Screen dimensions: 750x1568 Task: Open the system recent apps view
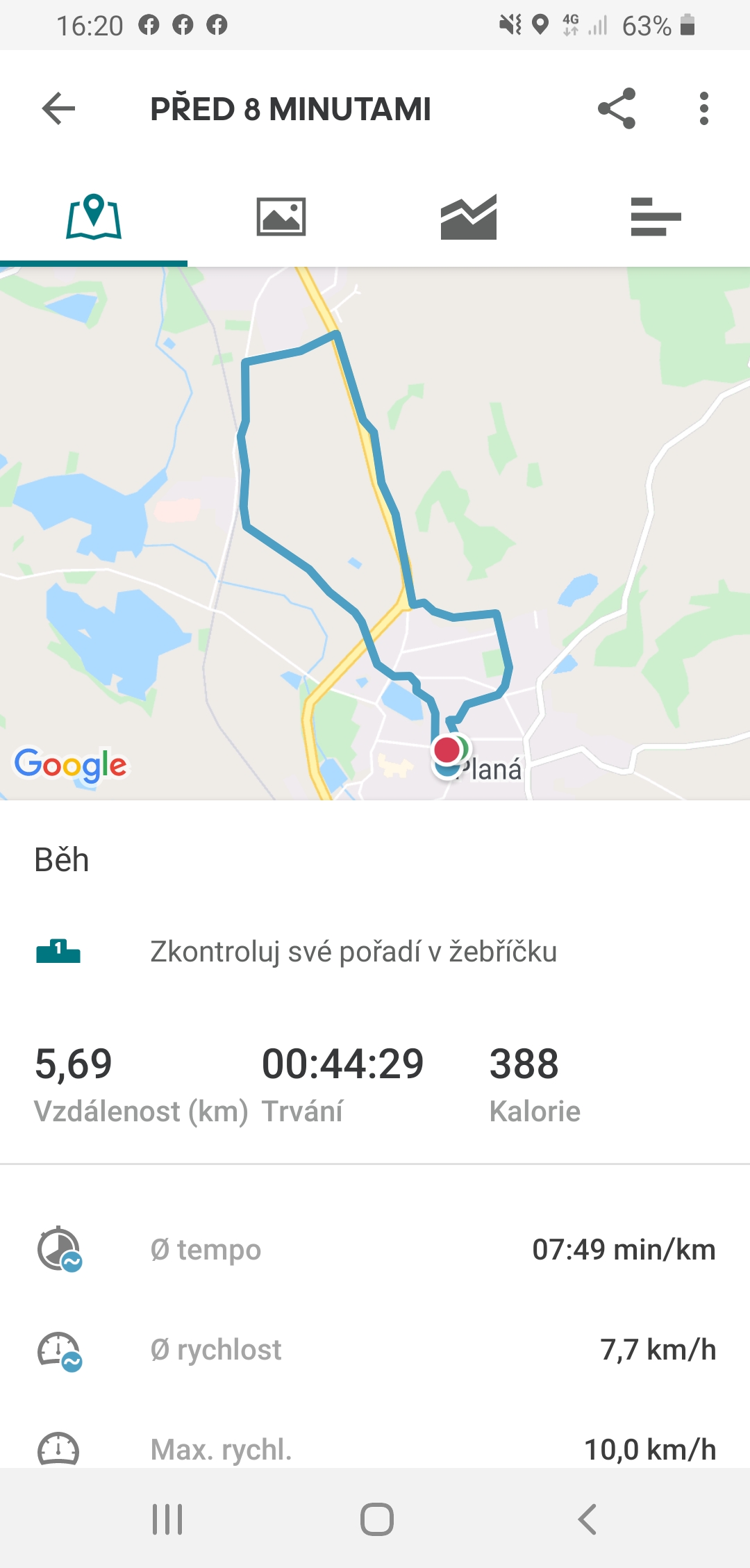167,1519
